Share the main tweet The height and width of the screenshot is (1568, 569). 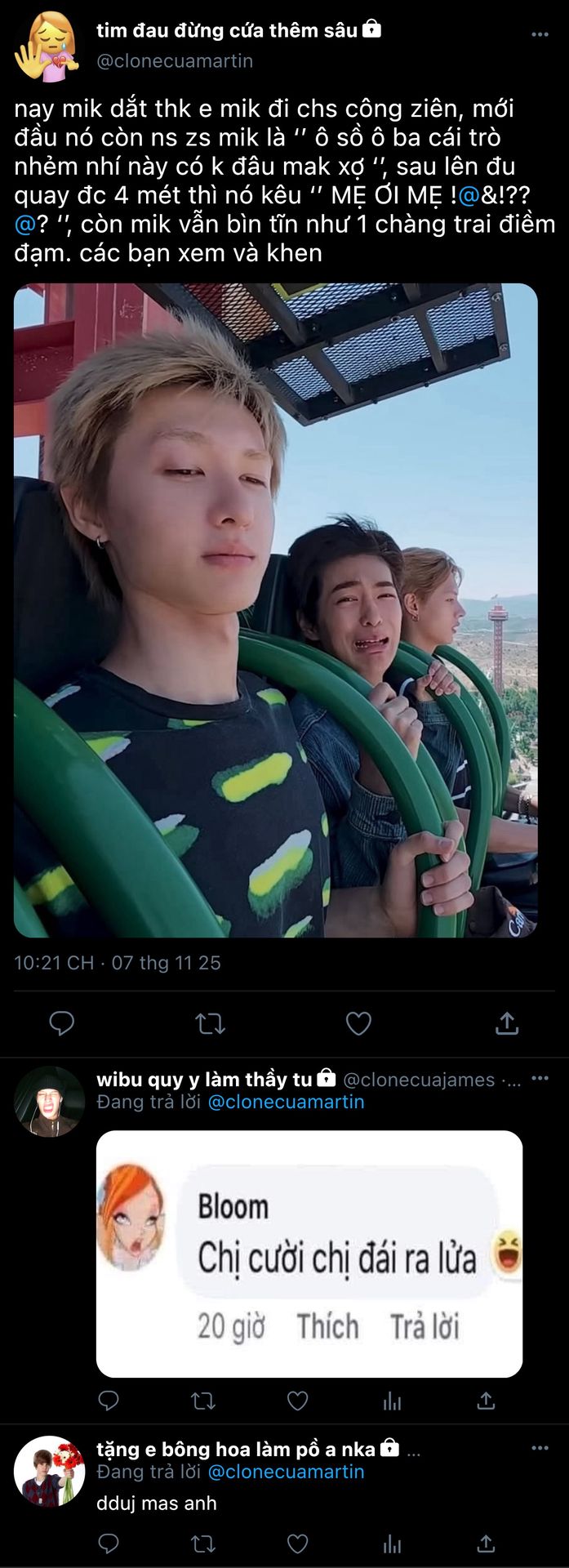pos(507,1023)
